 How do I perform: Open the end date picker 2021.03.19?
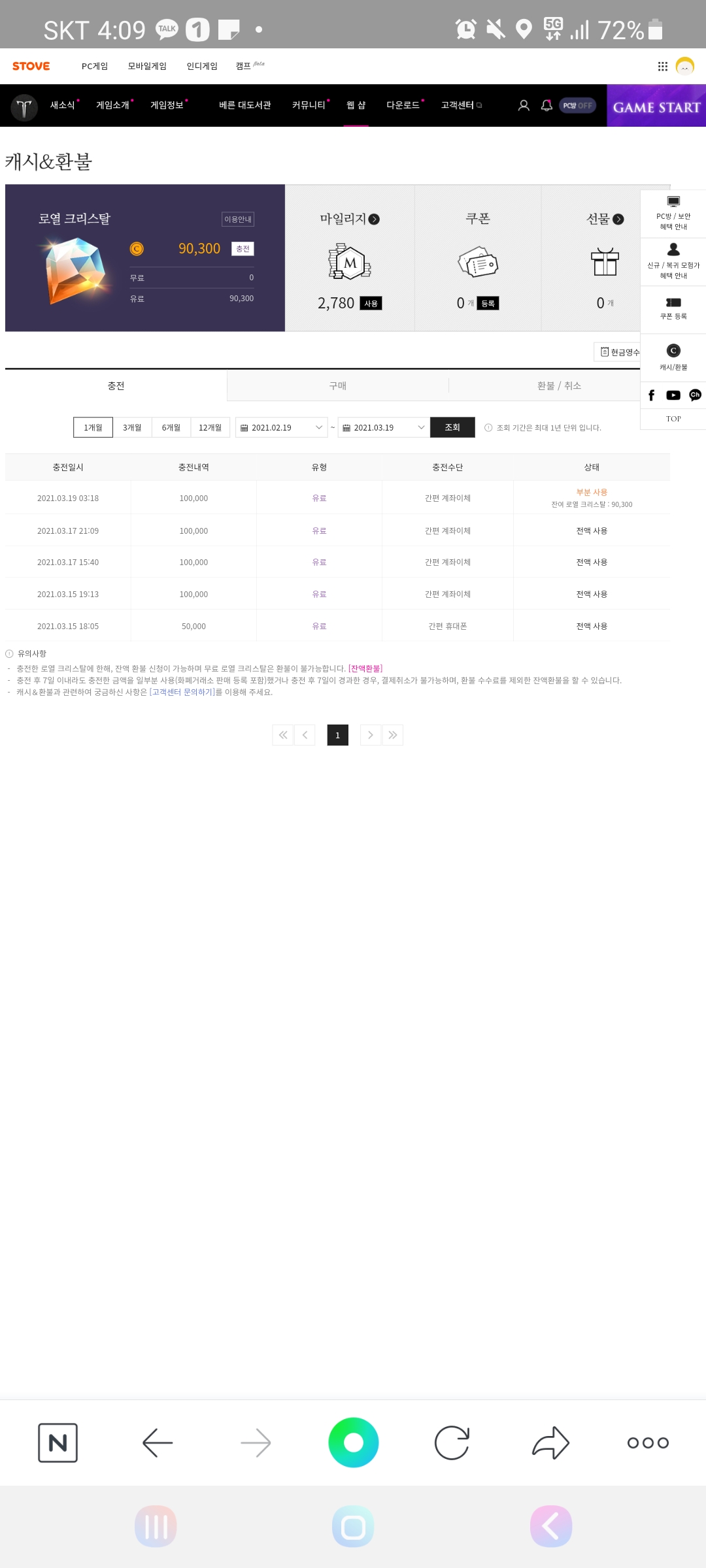point(383,427)
